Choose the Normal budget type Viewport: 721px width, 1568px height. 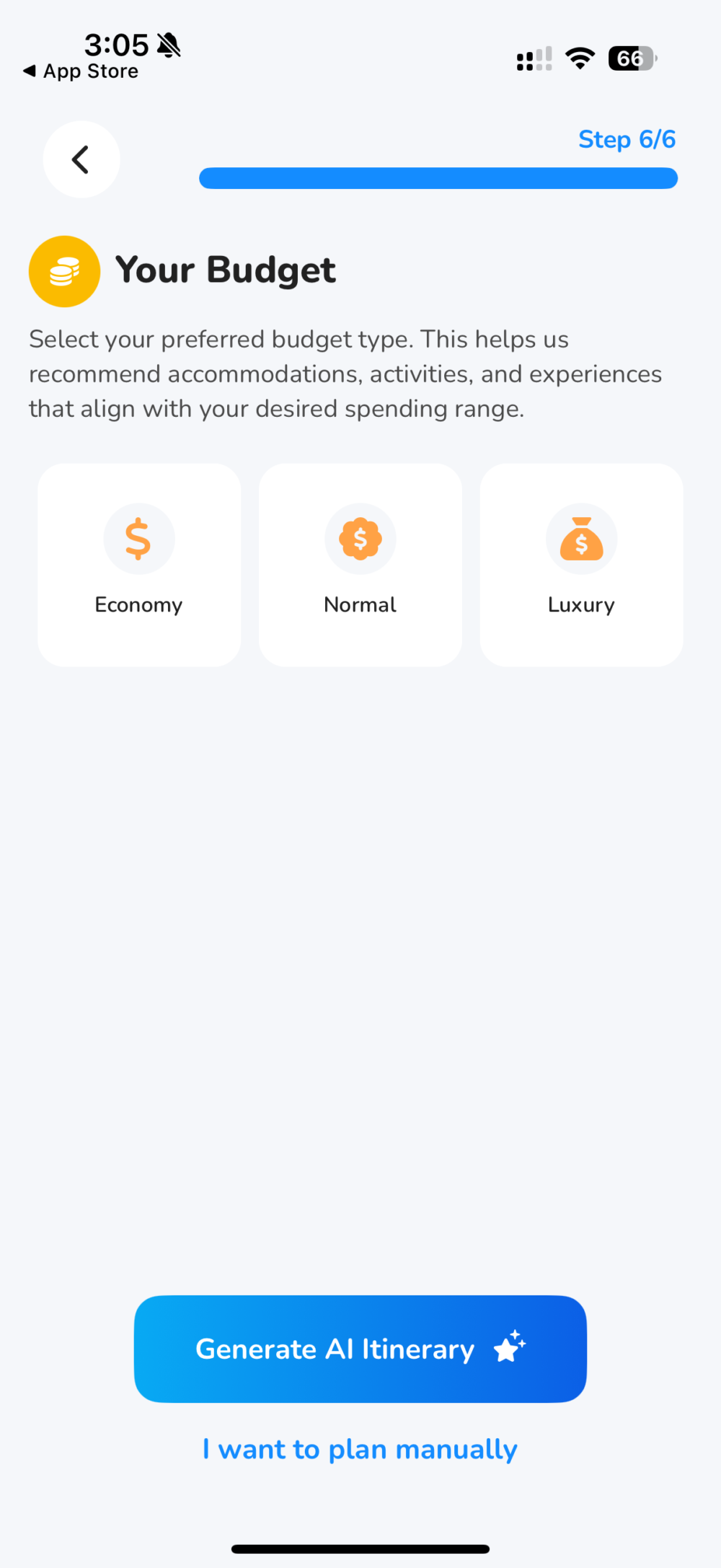tap(360, 565)
